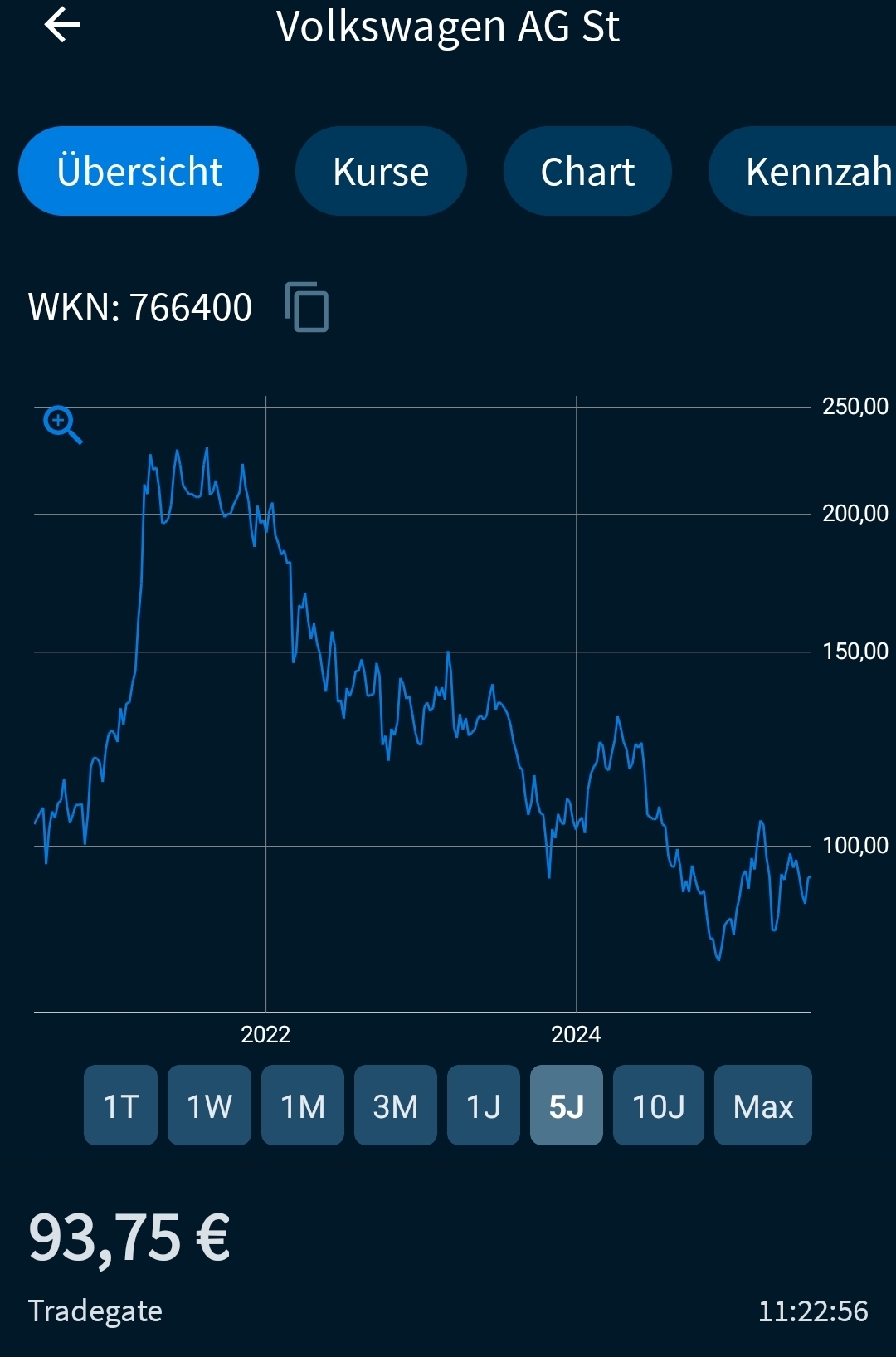Select the Übersicht tab
This screenshot has height=1357, width=896.
pyautogui.click(x=139, y=172)
